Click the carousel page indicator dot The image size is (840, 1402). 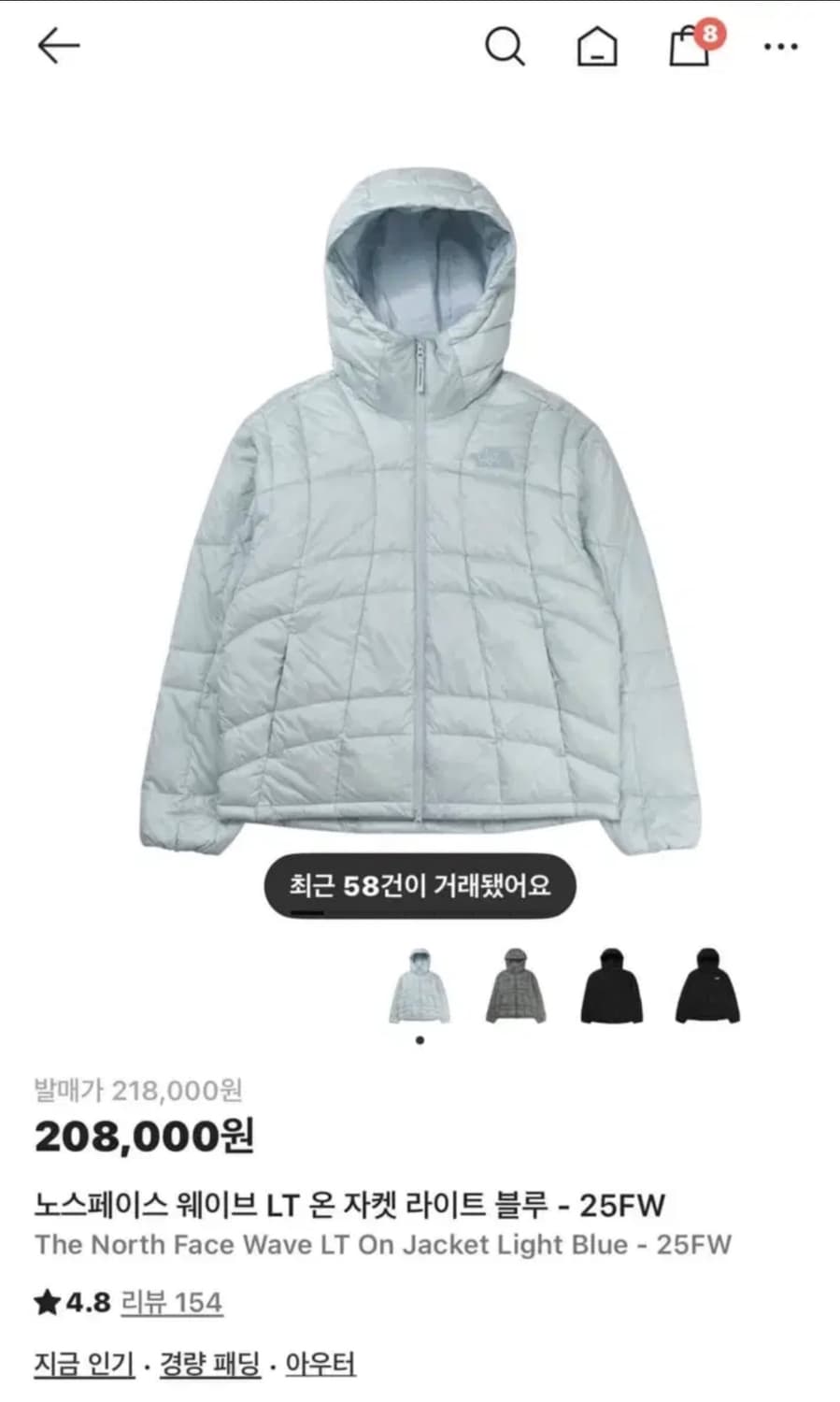[x=420, y=1037]
